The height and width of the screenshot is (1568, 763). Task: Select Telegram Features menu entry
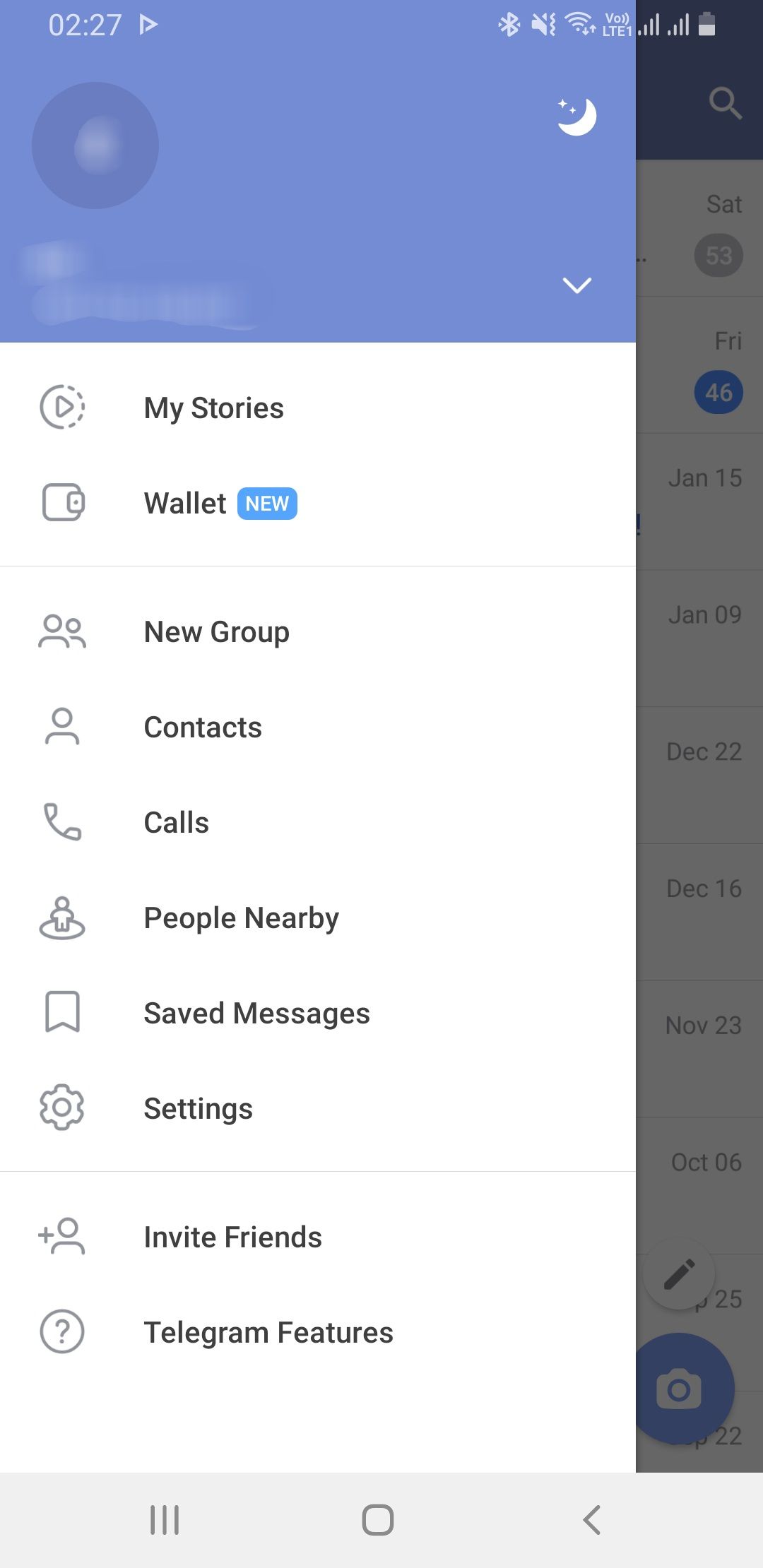coord(268,1333)
